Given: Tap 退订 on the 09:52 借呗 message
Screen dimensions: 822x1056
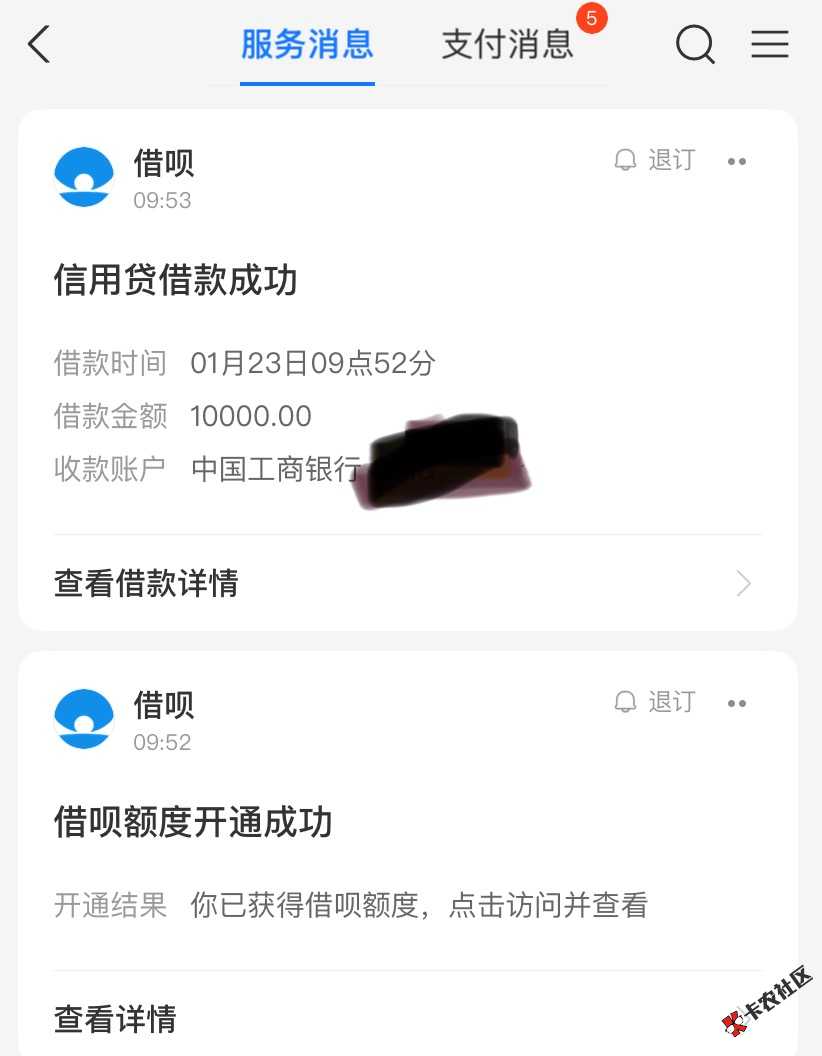Looking at the screenshot, I should coord(655,702).
